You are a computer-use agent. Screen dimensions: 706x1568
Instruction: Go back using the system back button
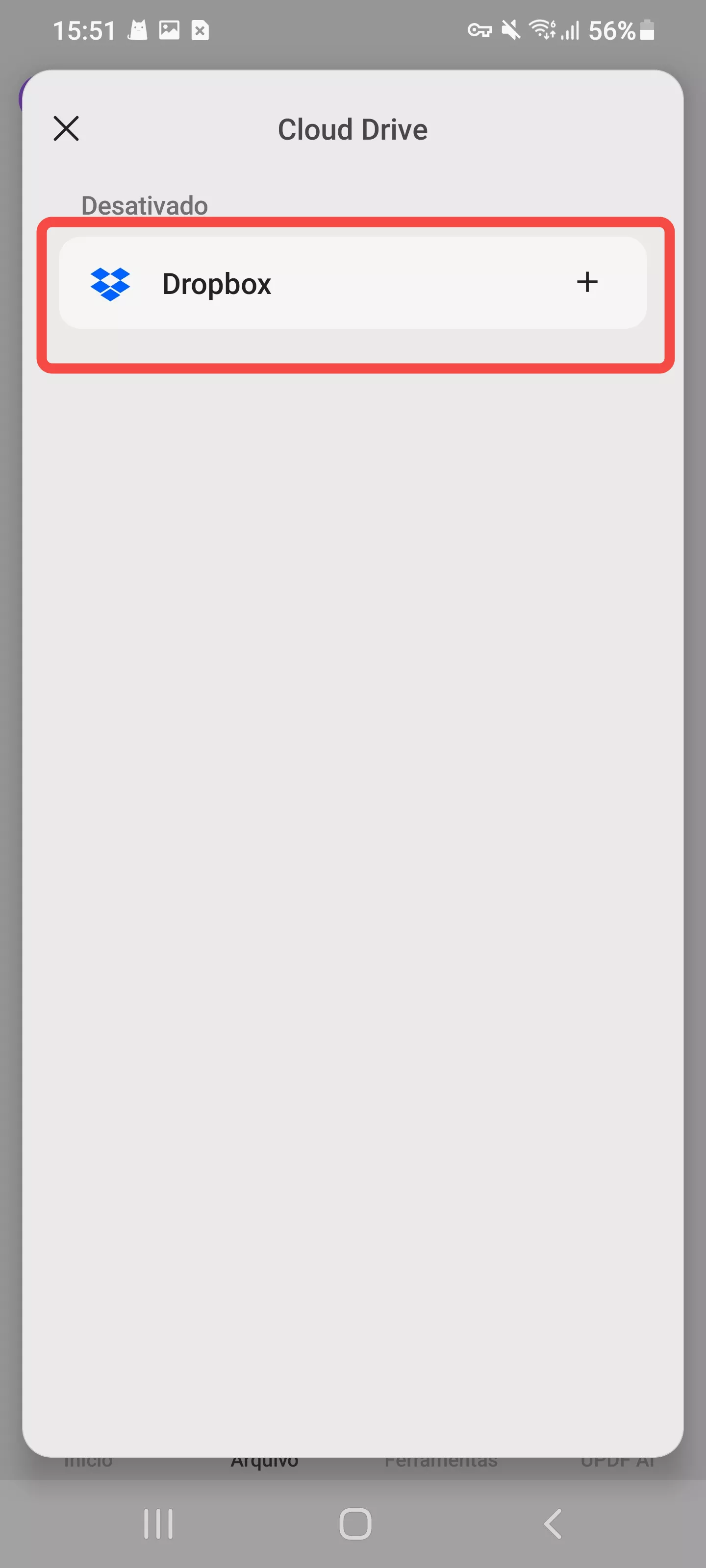552,1523
